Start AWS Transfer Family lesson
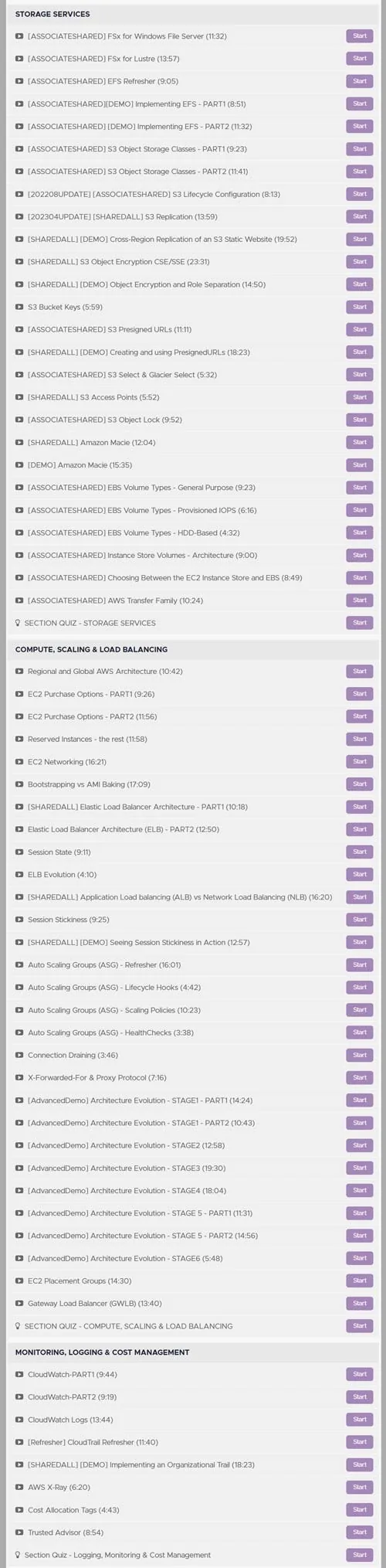386x1568 pixels. (x=359, y=600)
